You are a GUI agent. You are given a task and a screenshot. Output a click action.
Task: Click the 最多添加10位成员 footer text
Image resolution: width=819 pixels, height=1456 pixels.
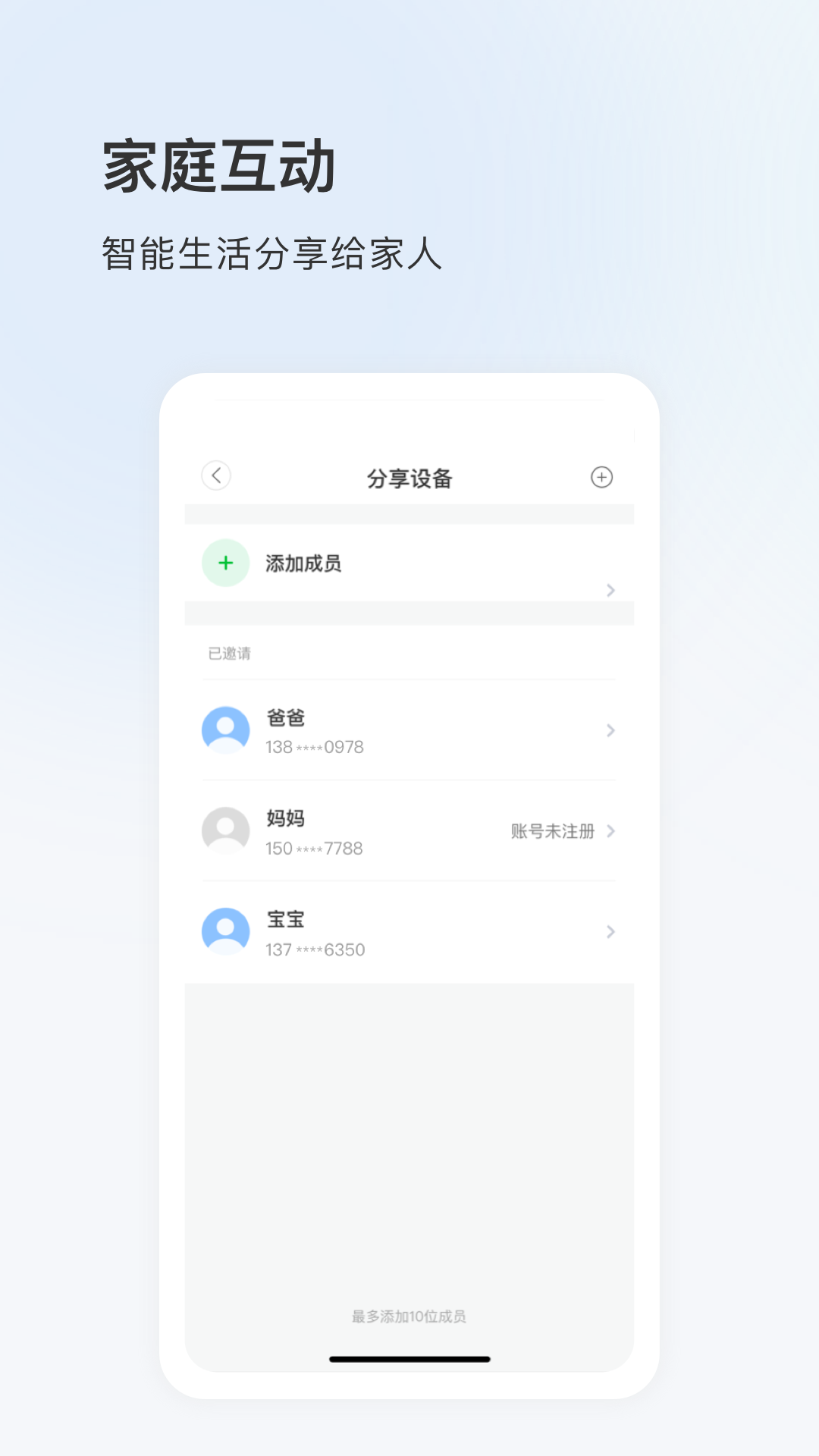[409, 1317]
